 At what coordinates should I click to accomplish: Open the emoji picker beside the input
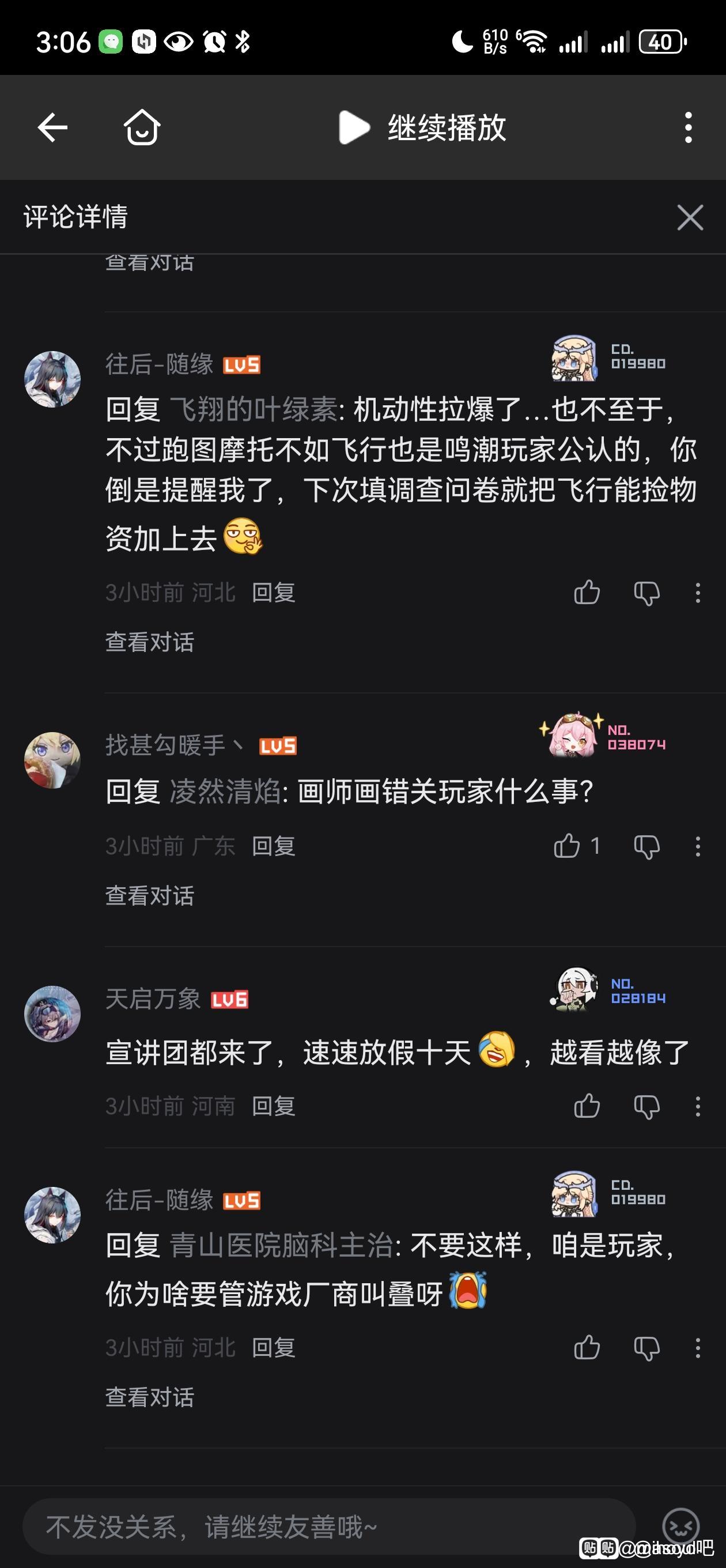coord(680,1525)
